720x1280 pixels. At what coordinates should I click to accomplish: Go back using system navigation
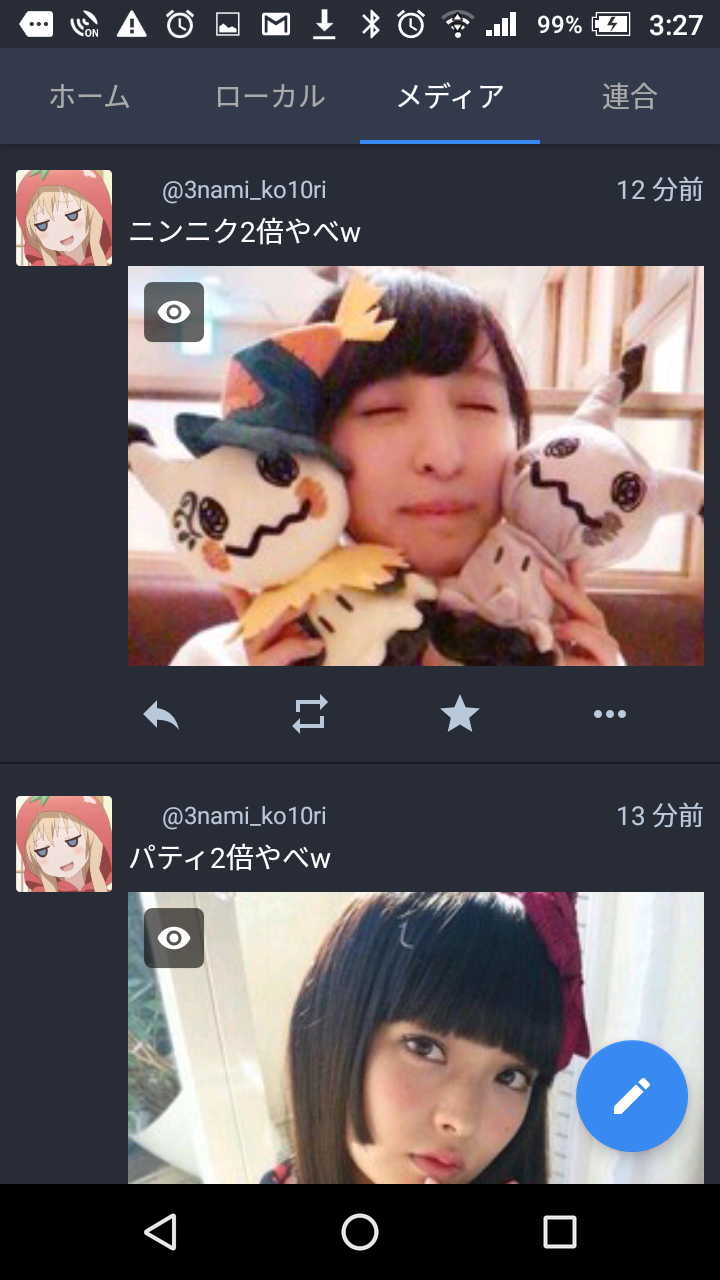click(x=160, y=1232)
